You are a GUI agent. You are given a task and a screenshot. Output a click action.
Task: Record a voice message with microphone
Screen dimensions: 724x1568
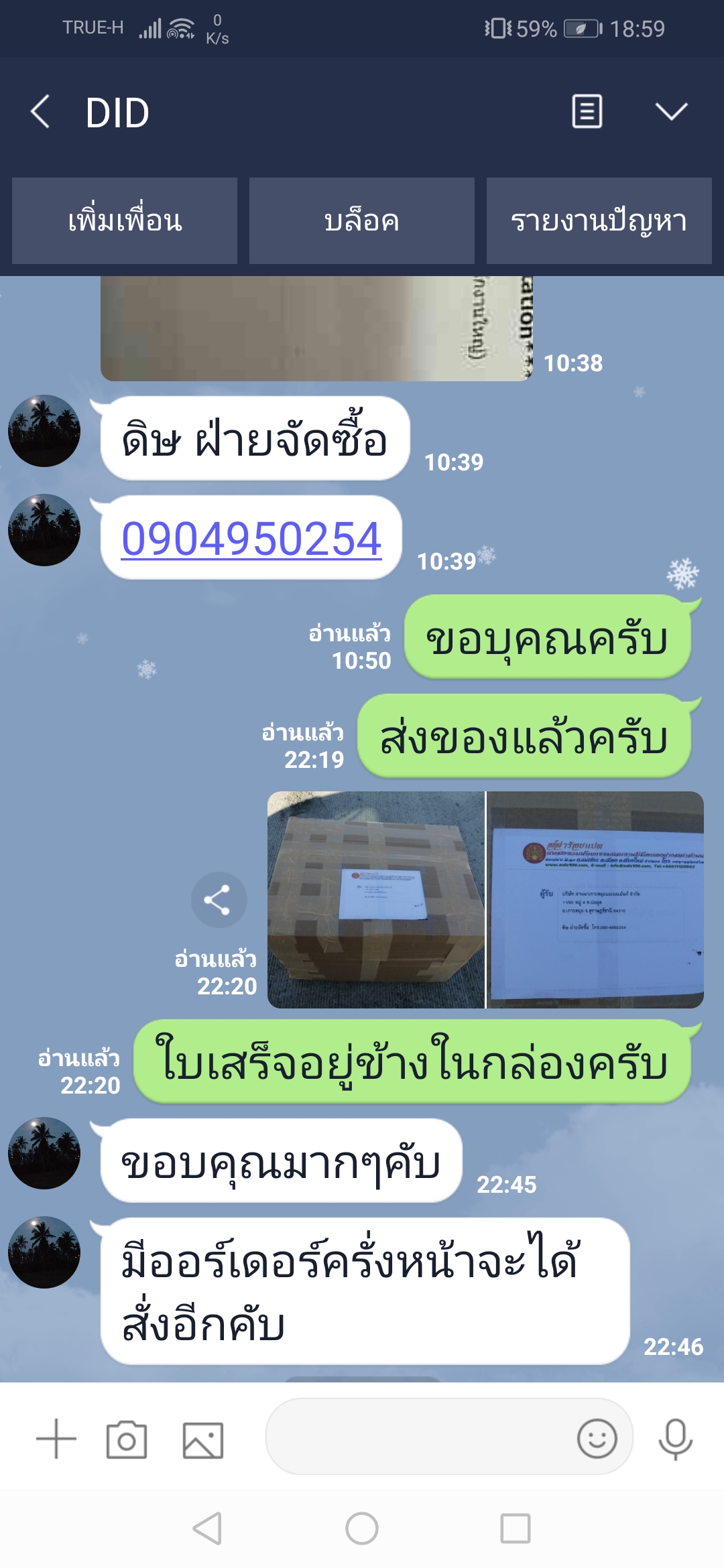point(675,1438)
